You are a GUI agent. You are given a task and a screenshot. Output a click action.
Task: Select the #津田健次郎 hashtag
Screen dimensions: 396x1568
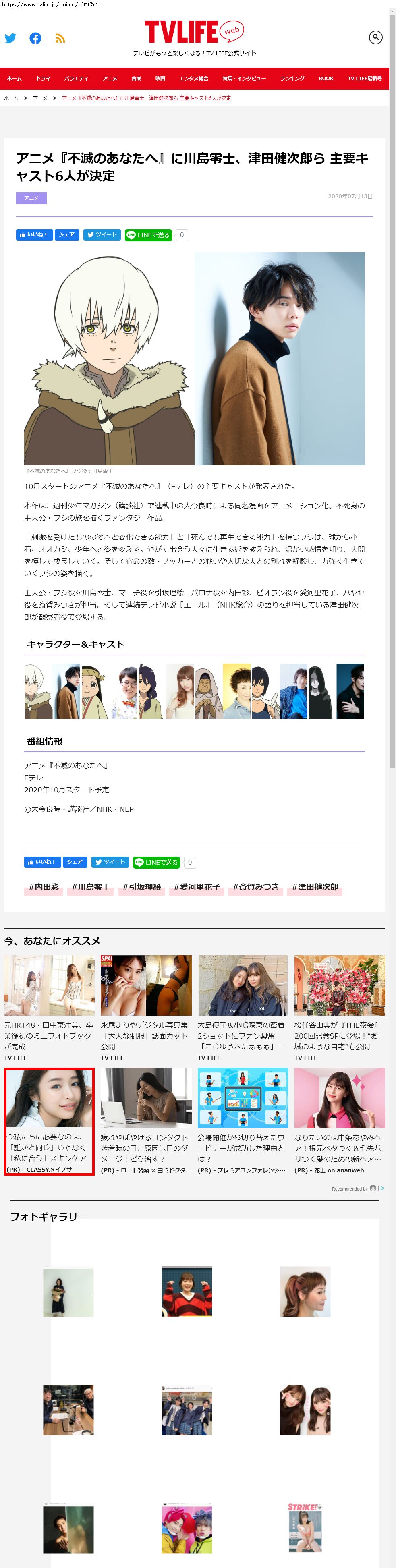(315, 887)
